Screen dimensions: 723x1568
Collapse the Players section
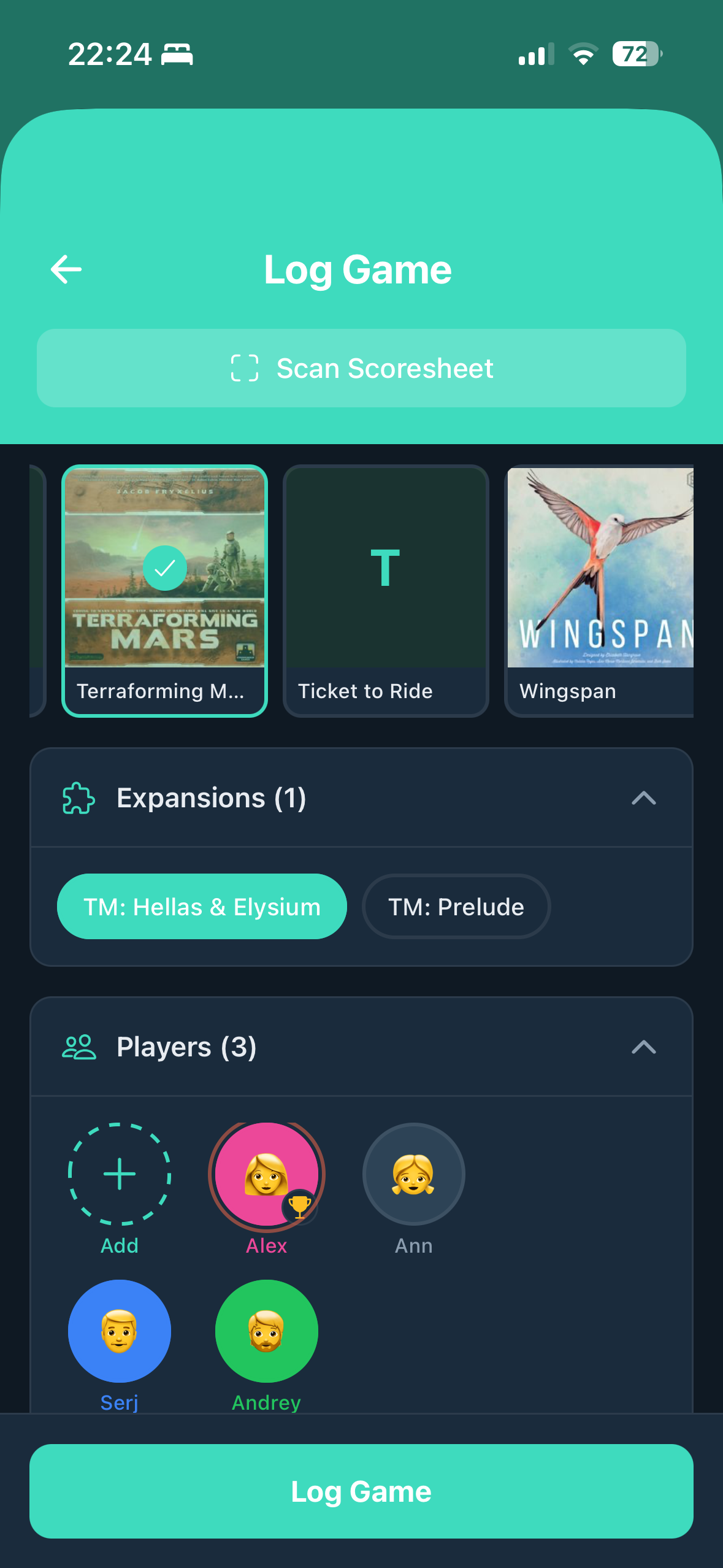point(644,1047)
